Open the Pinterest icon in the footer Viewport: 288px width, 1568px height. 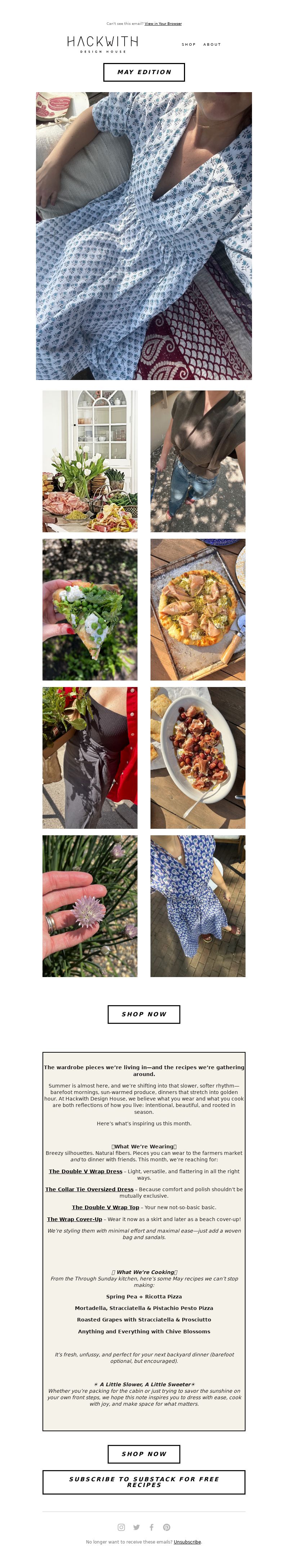[167, 1527]
